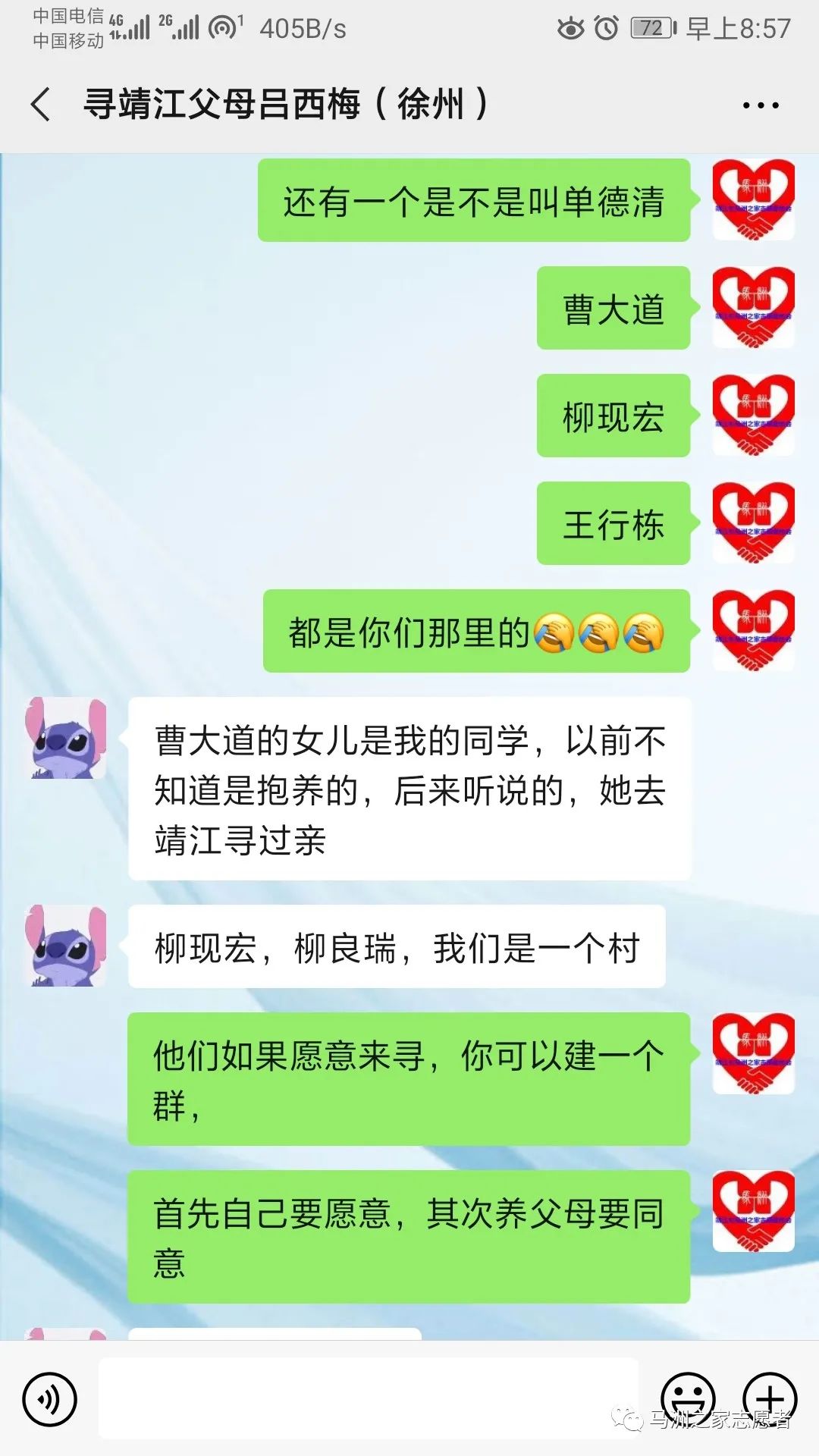Tap the message text input field
The image size is (819, 1456).
click(x=369, y=1398)
